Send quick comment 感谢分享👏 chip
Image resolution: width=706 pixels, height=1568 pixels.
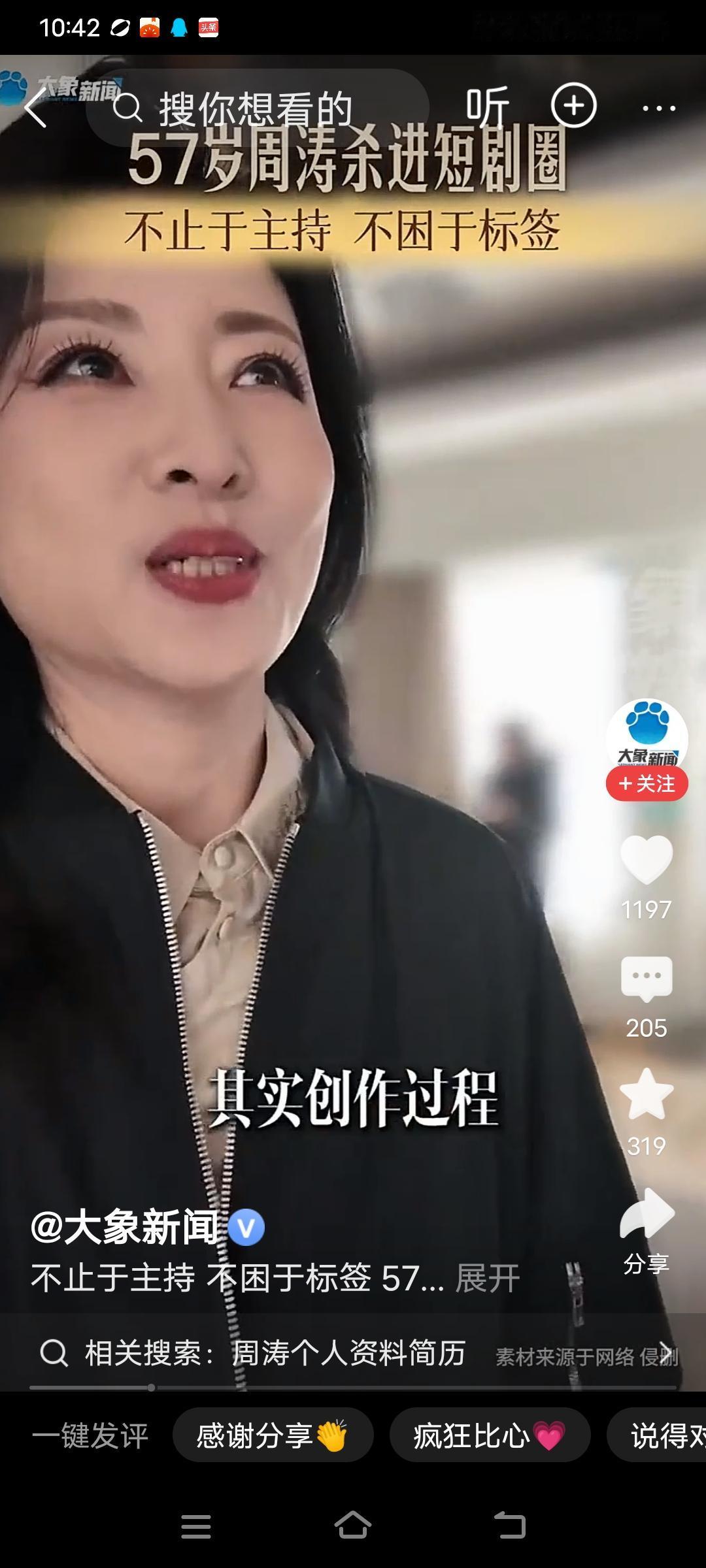point(273,1435)
